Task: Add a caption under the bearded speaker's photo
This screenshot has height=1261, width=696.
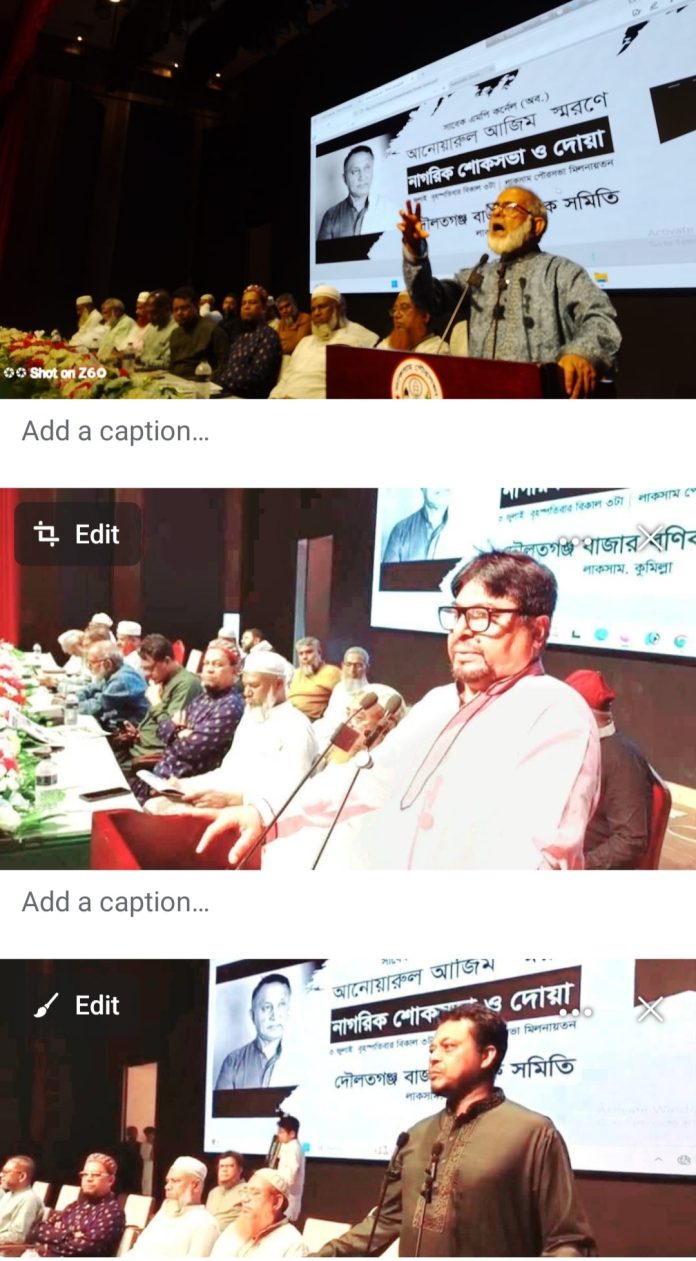Action: (108, 432)
